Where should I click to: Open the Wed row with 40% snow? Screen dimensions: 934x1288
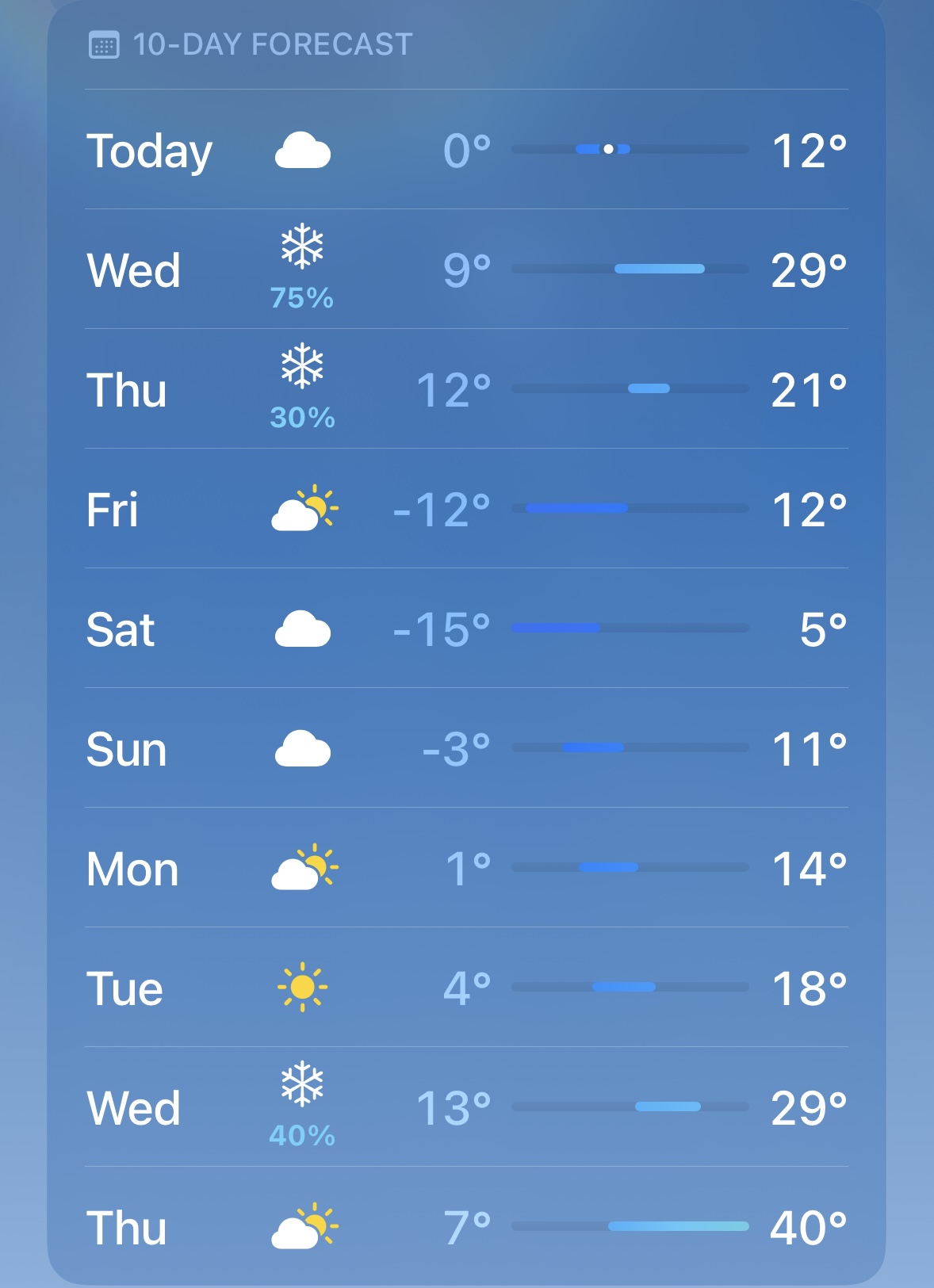pos(466,1107)
